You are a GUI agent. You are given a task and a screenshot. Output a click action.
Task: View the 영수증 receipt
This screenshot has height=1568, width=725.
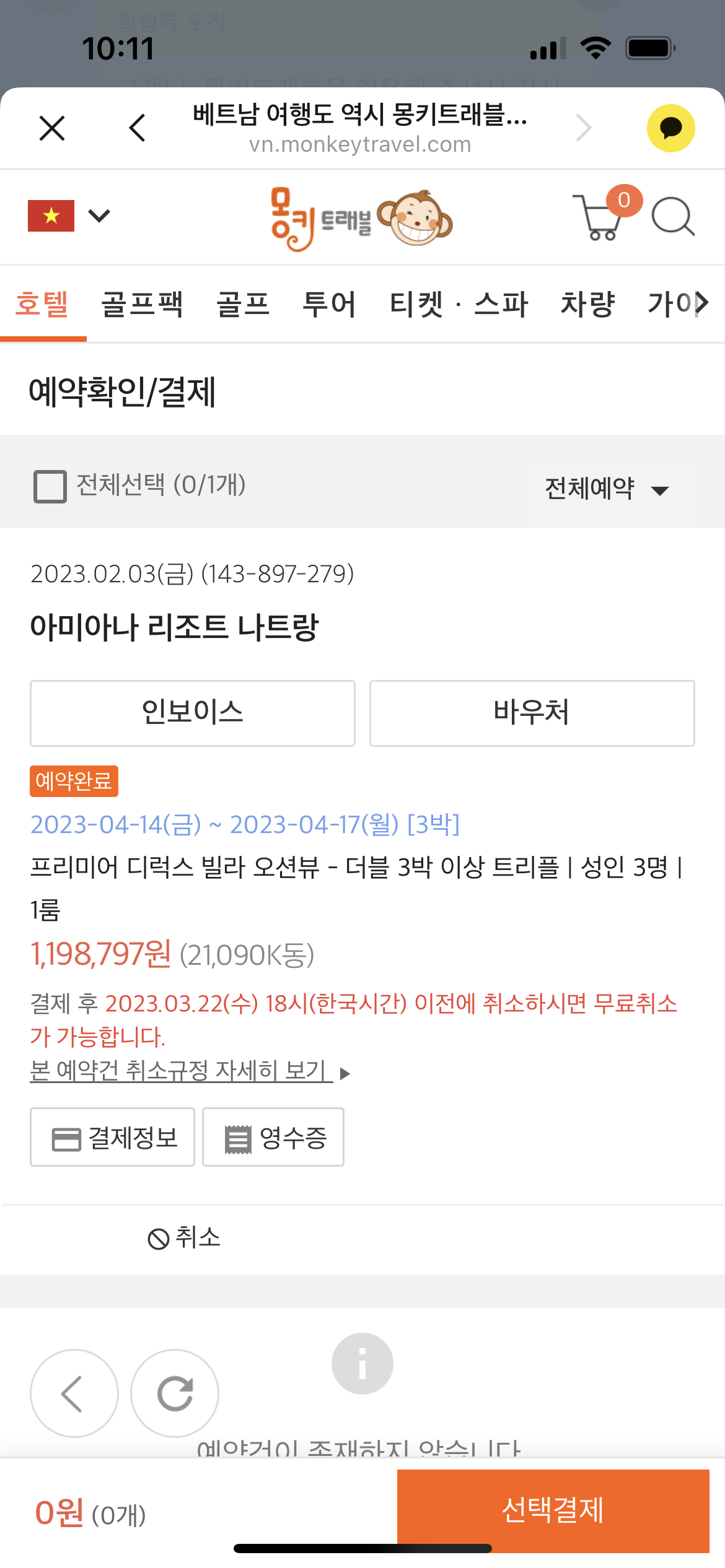pyautogui.click(x=273, y=1137)
